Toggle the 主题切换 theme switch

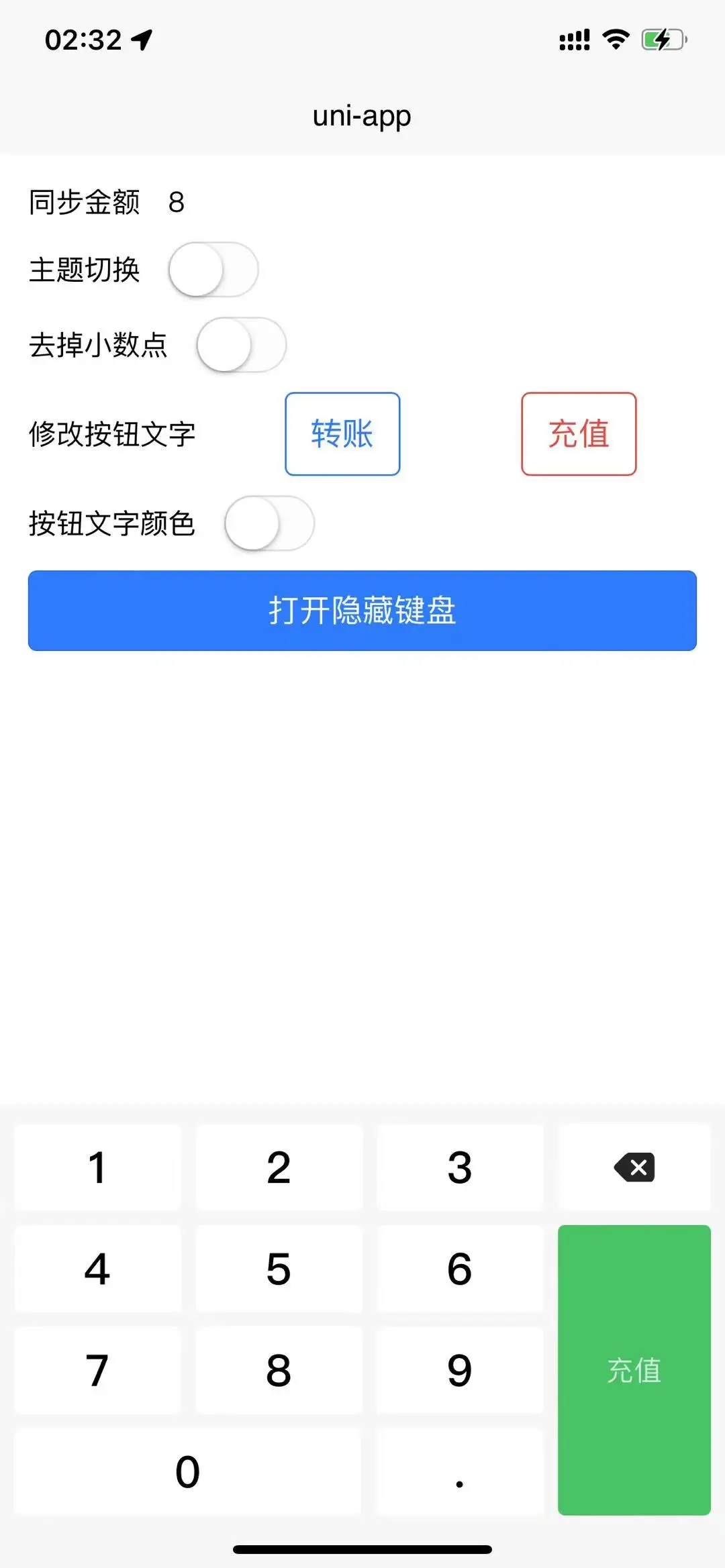pos(213,270)
